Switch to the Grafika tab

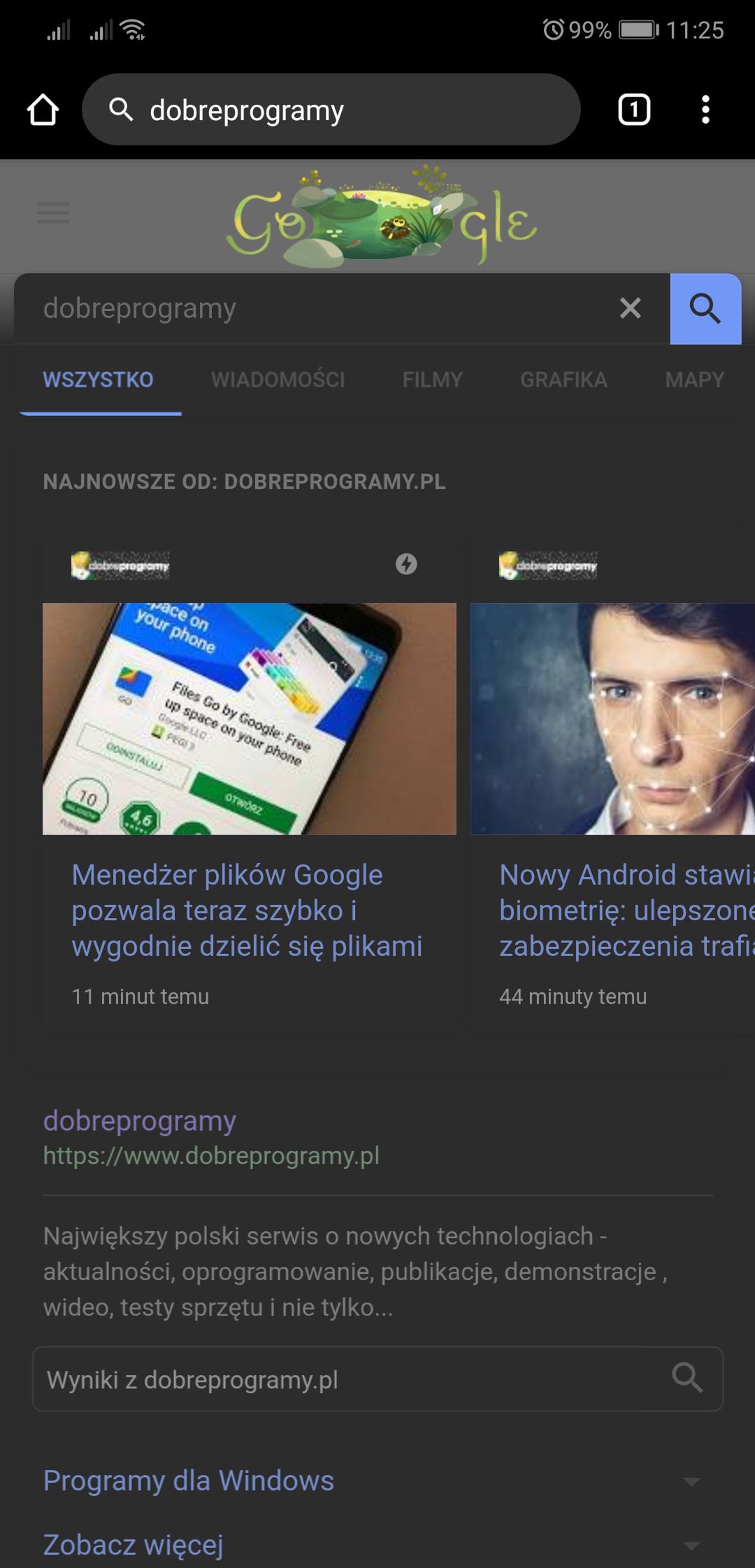tap(563, 379)
